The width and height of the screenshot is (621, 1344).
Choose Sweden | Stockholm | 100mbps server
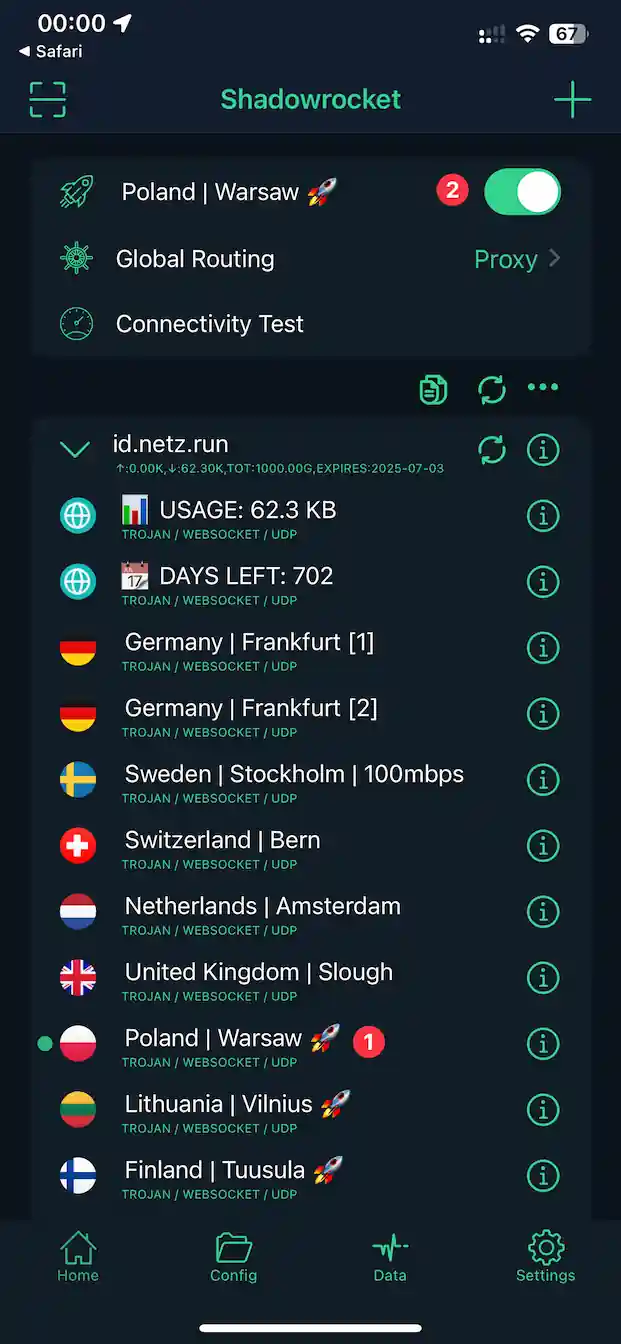pyautogui.click(x=293, y=780)
